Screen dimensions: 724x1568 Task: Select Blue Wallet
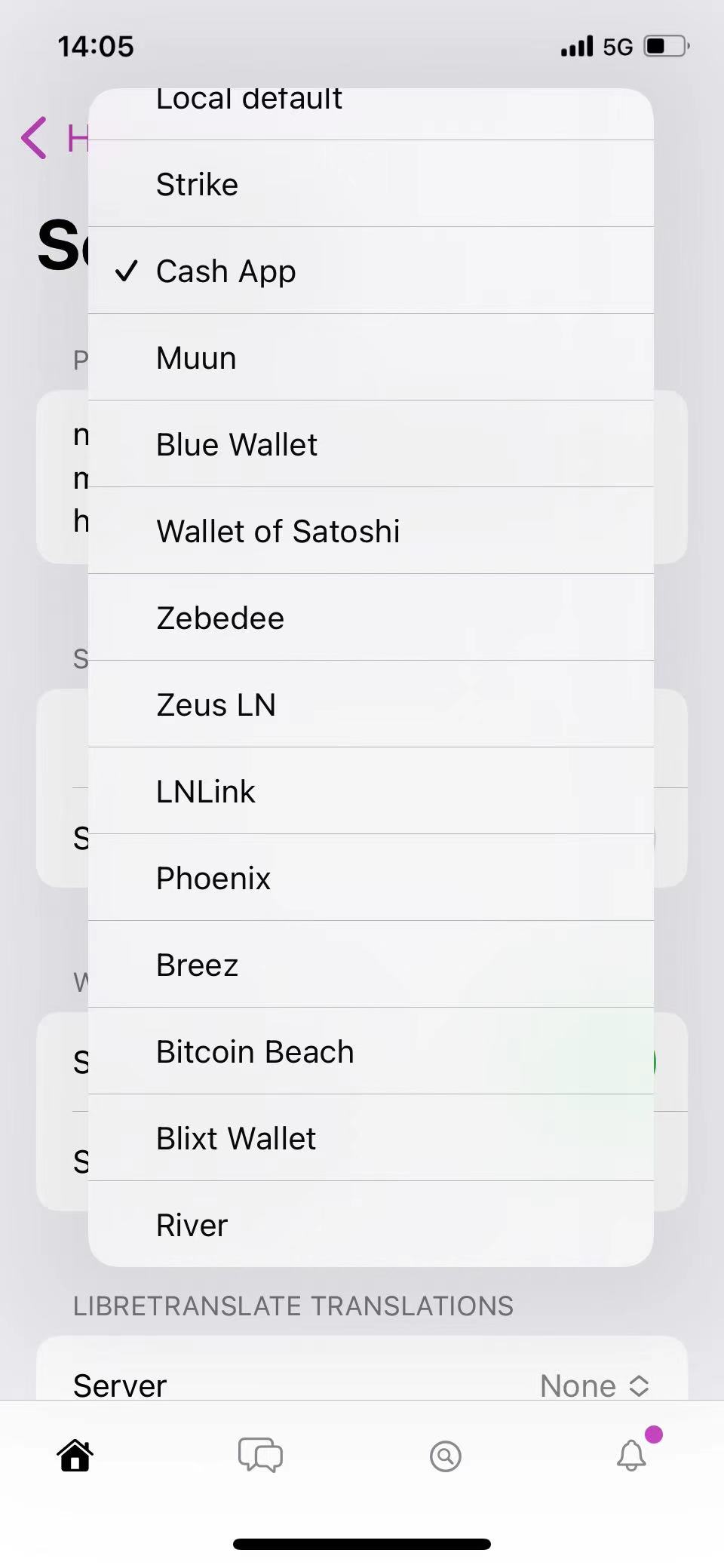(x=370, y=445)
